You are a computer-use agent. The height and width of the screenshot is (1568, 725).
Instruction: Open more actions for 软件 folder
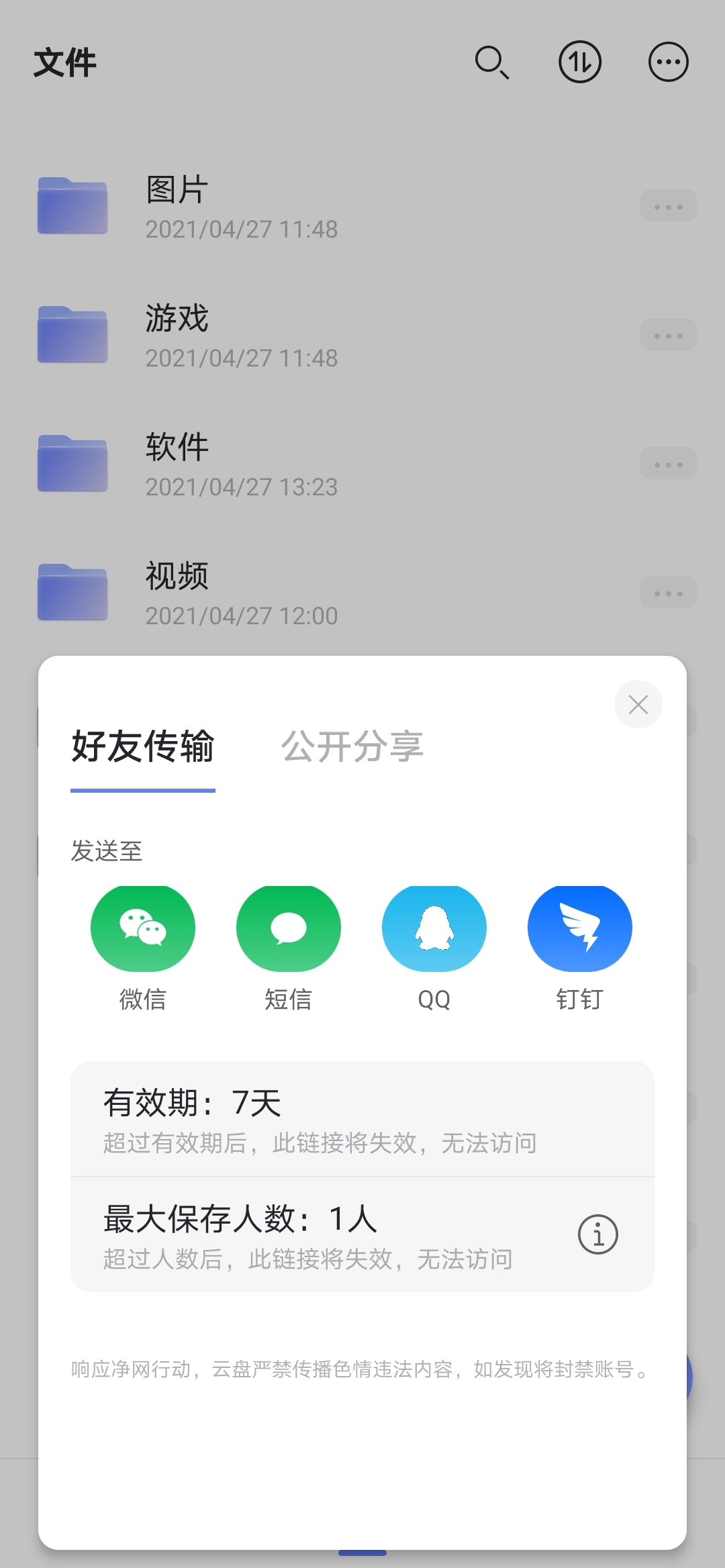click(668, 463)
